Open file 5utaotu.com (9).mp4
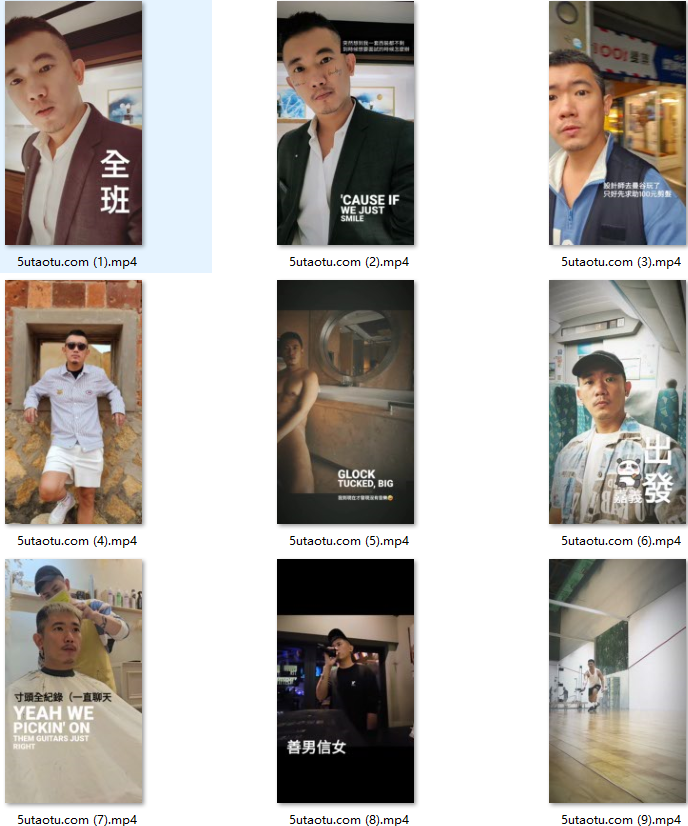The width and height of the screenshot is (688, 826). [x=617, y=681]
